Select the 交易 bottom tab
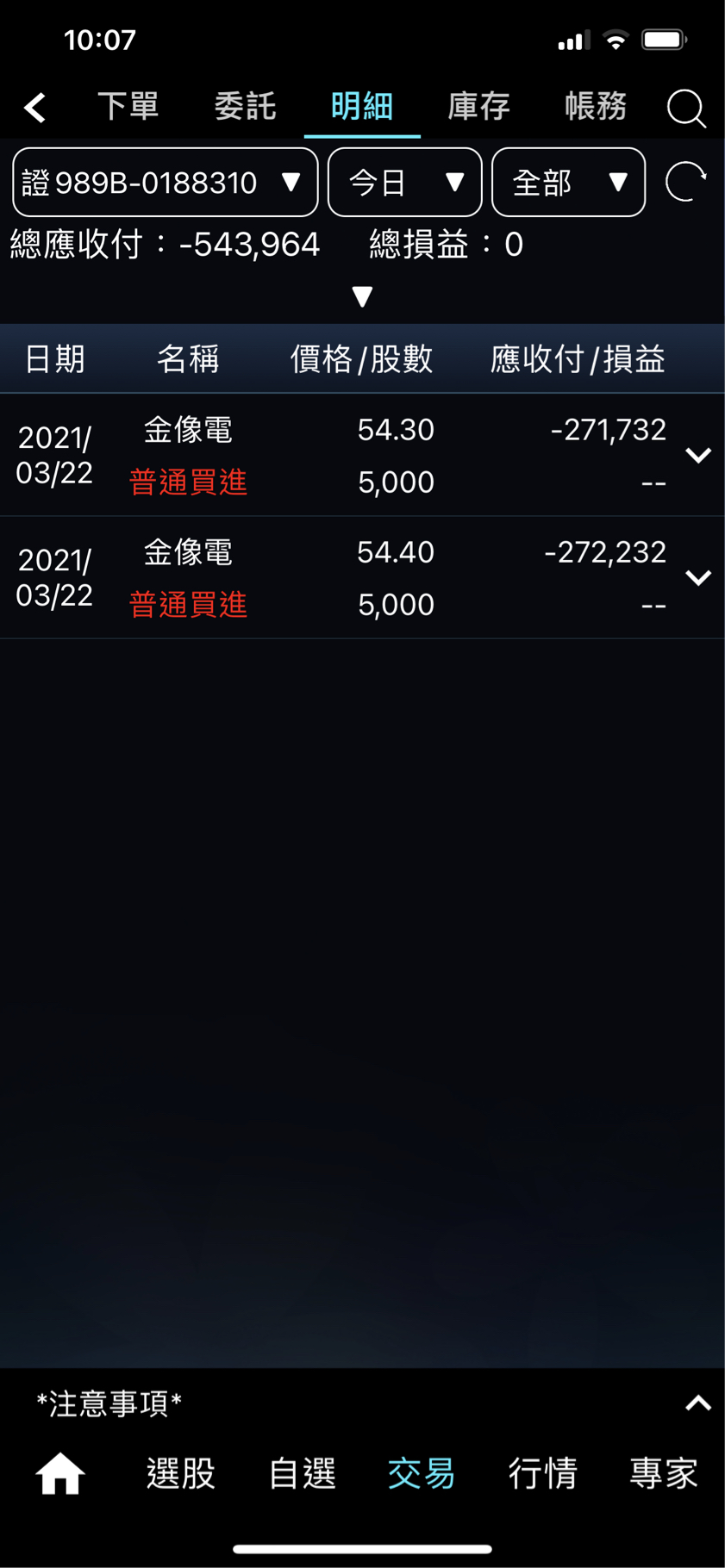The width and height of the screenshot is (725, 1568). [x=422, y=1473]
